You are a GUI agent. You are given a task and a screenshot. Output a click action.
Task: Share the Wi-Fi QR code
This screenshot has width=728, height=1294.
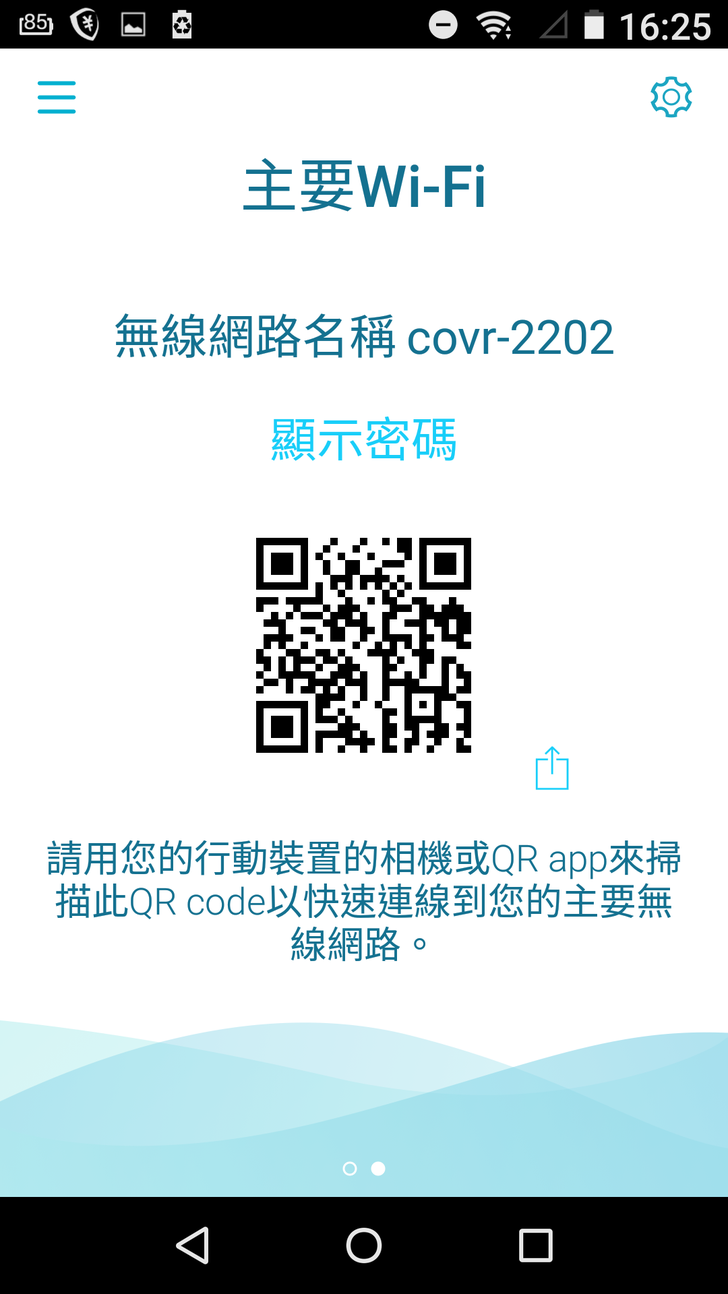tap(552, 768)
